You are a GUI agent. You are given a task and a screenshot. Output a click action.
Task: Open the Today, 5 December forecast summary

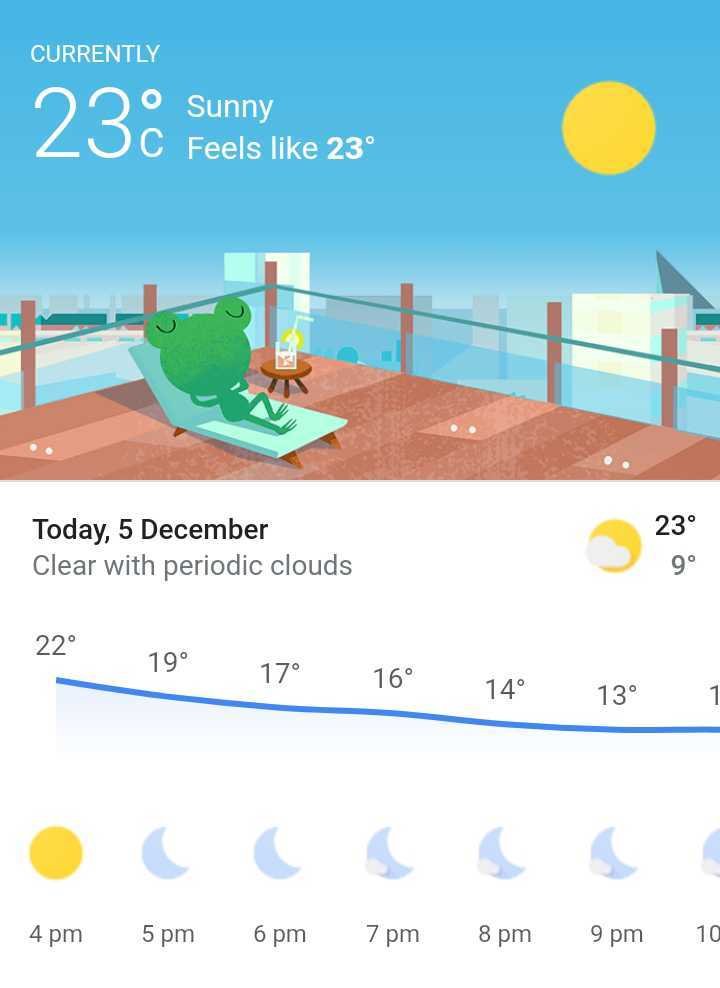192,547
